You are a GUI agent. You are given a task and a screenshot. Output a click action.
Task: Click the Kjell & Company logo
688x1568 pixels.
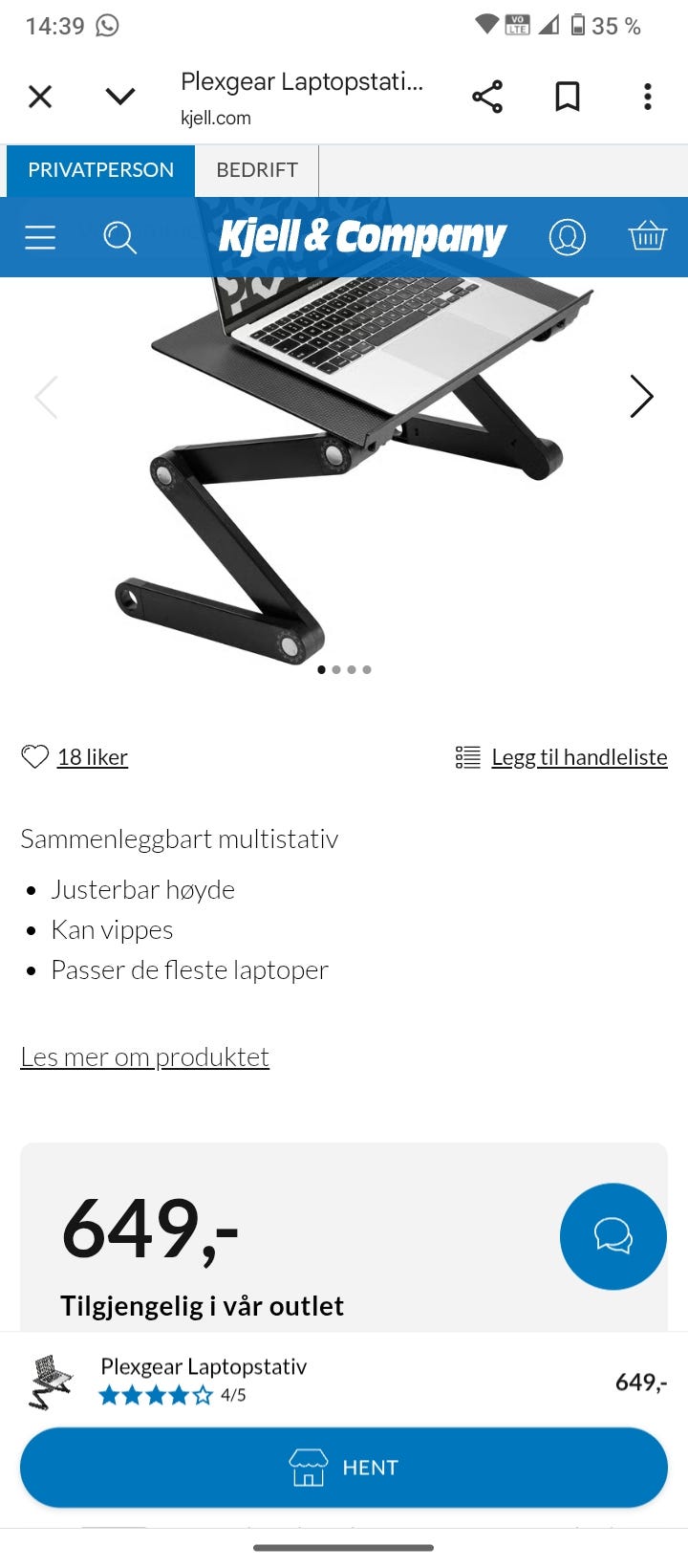coord(363,234)
